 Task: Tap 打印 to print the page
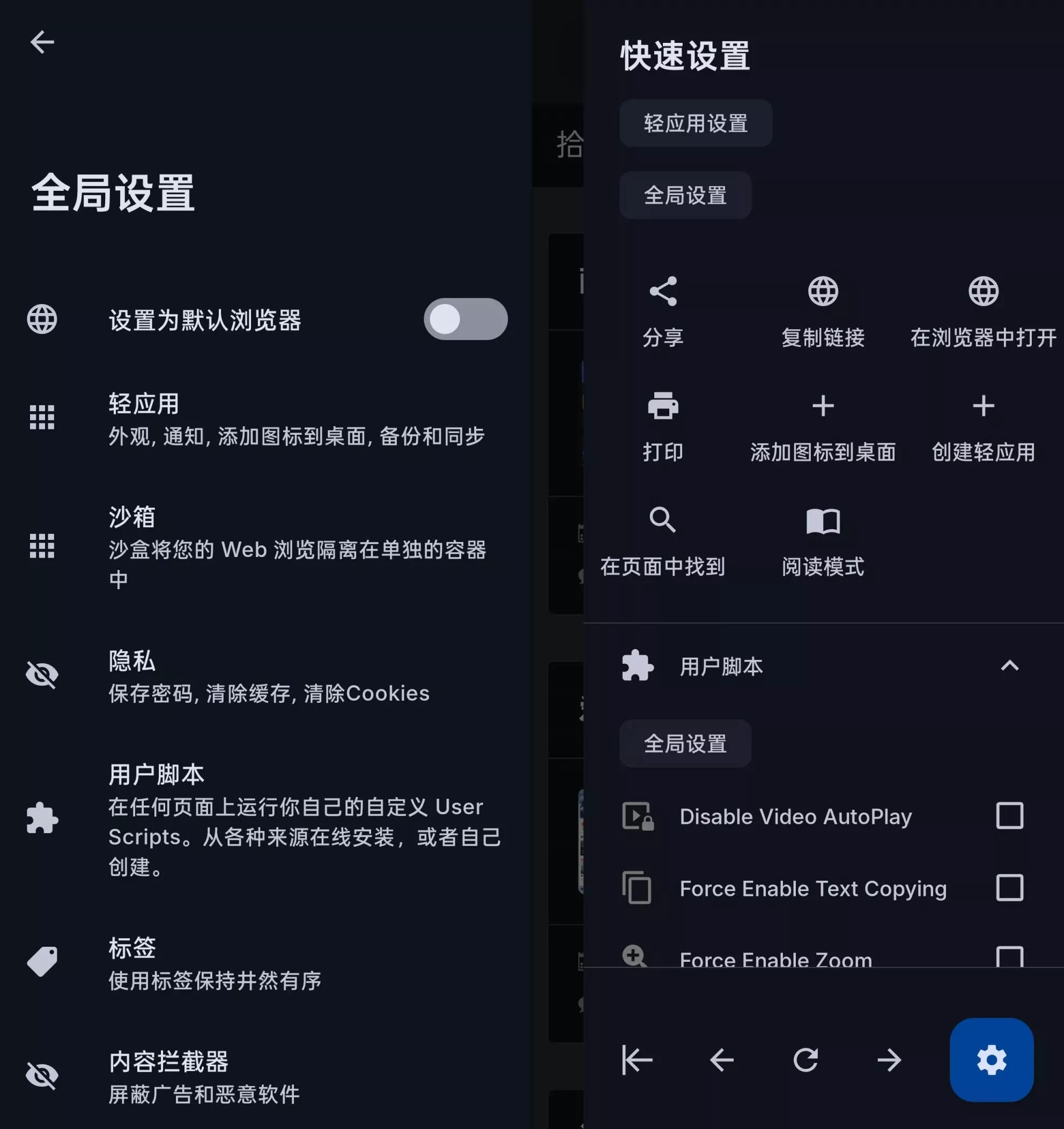(x=662, y=425)
